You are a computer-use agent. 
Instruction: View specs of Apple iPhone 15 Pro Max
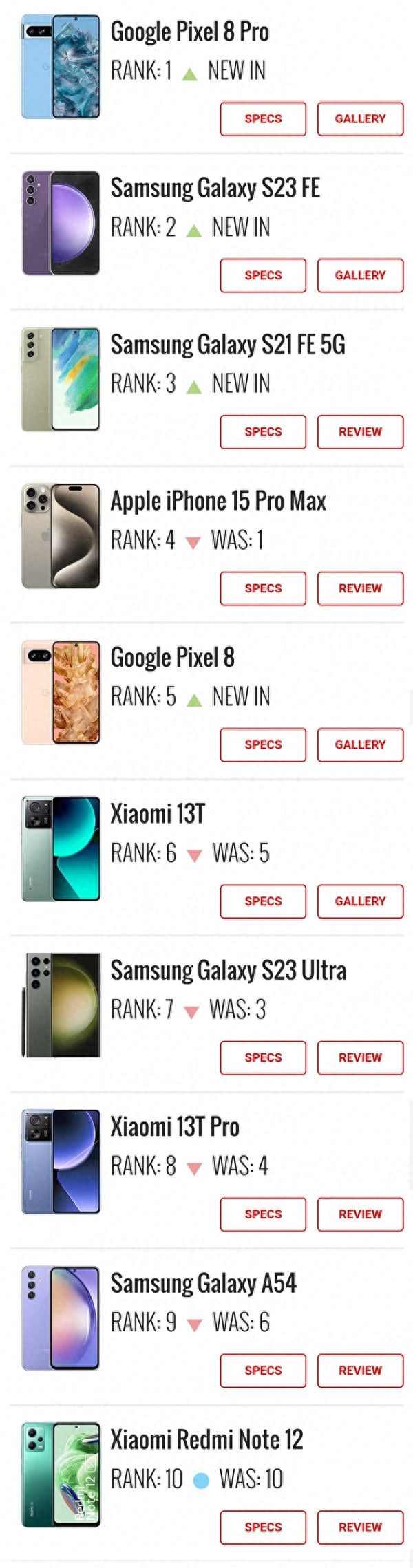coord(263,588)
